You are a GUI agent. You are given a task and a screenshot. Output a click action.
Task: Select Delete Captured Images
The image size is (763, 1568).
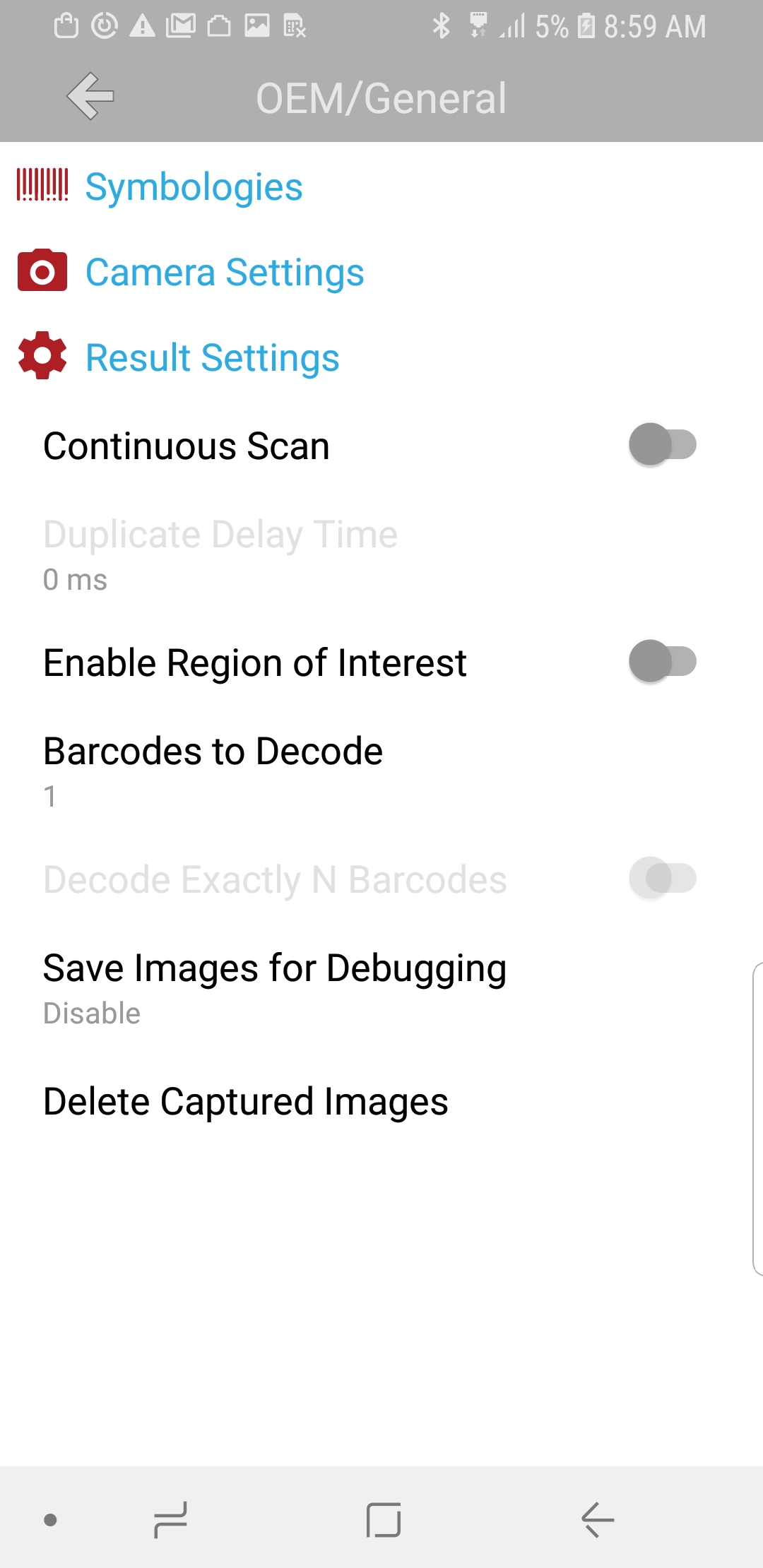(381, 1101)
